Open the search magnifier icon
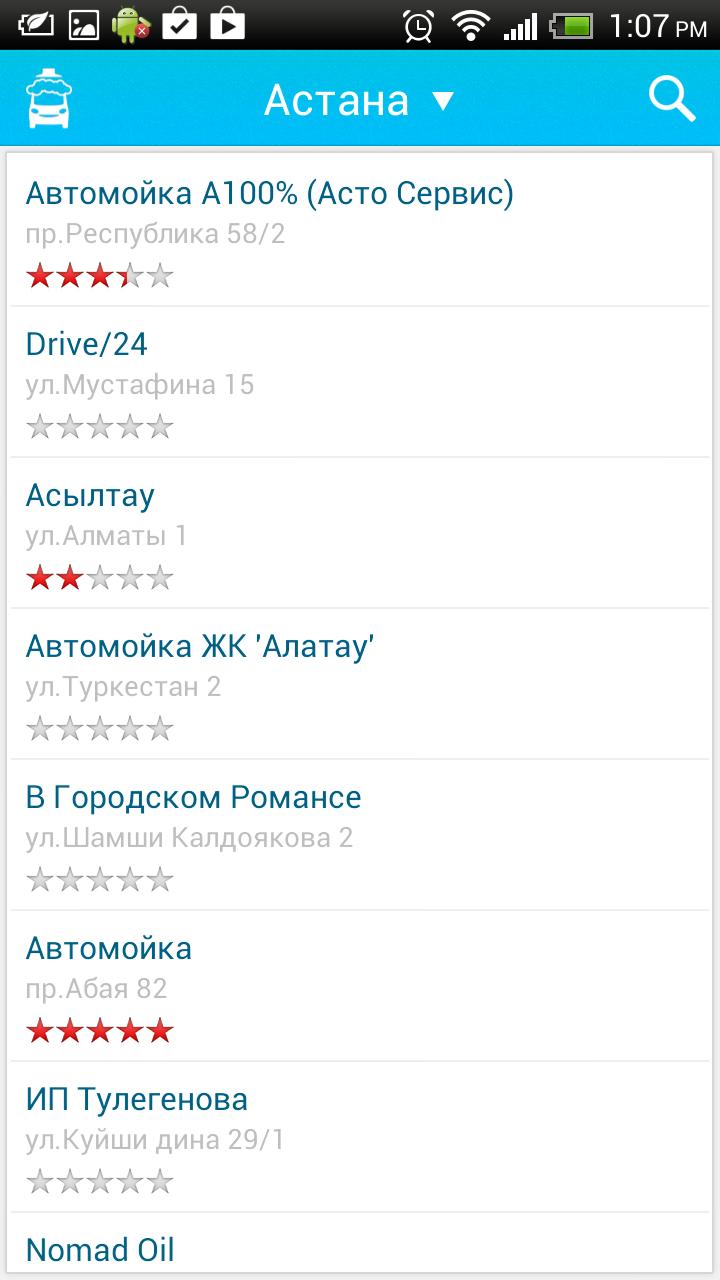 672,97
